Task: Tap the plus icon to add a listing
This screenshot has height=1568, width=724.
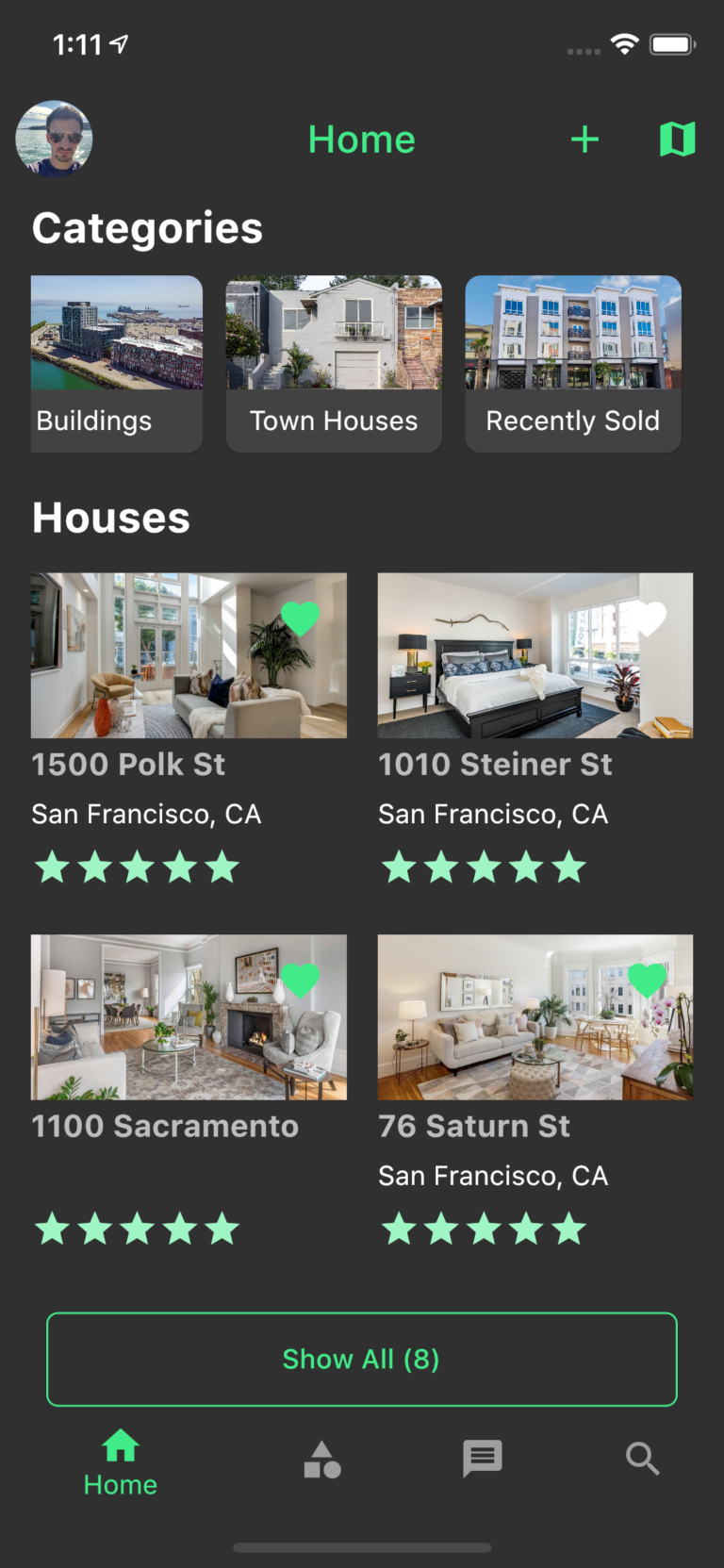Action: pyautogui.click(x=584, y=139)
